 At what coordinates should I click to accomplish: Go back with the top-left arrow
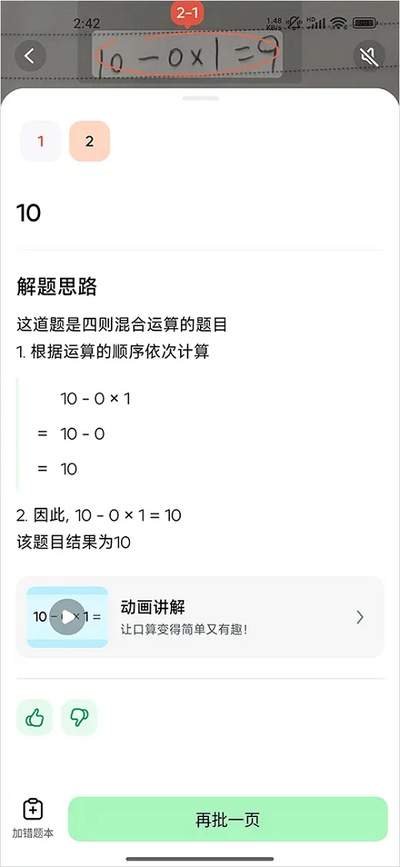coord(30,56)
